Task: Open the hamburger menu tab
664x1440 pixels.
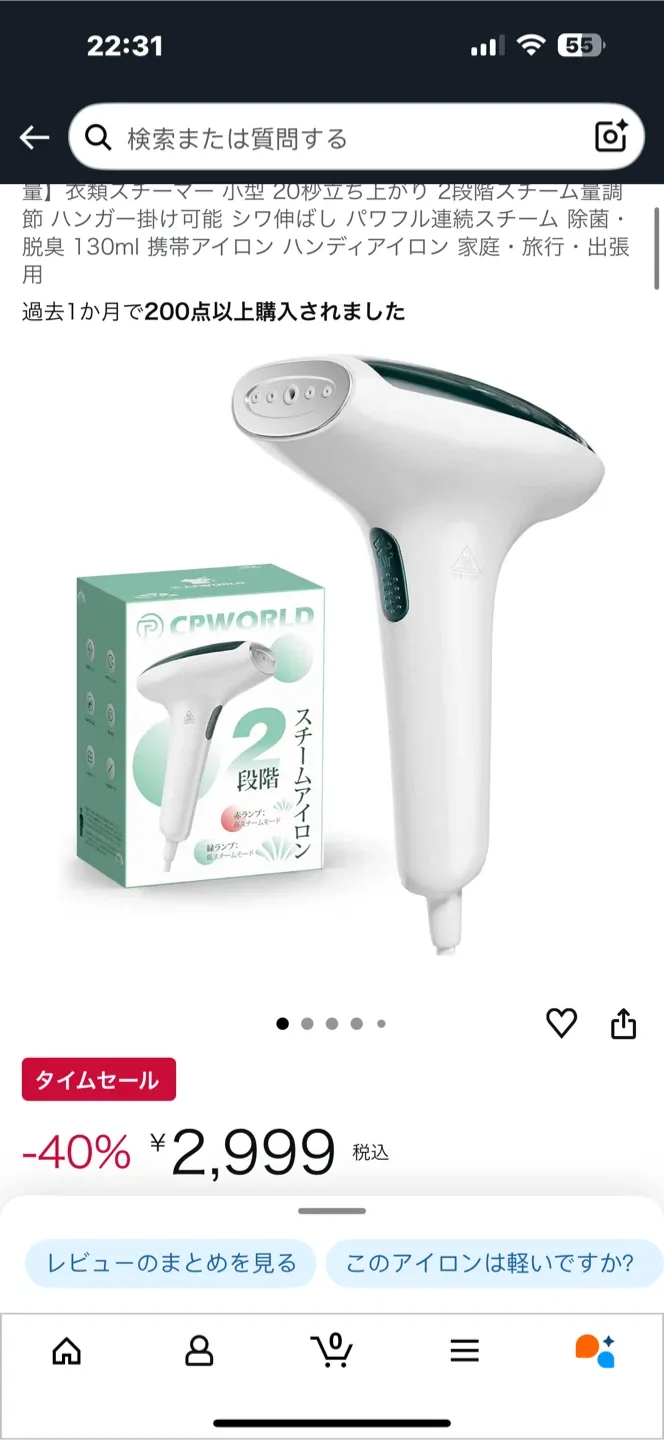Action: (x=464, y=1351)
